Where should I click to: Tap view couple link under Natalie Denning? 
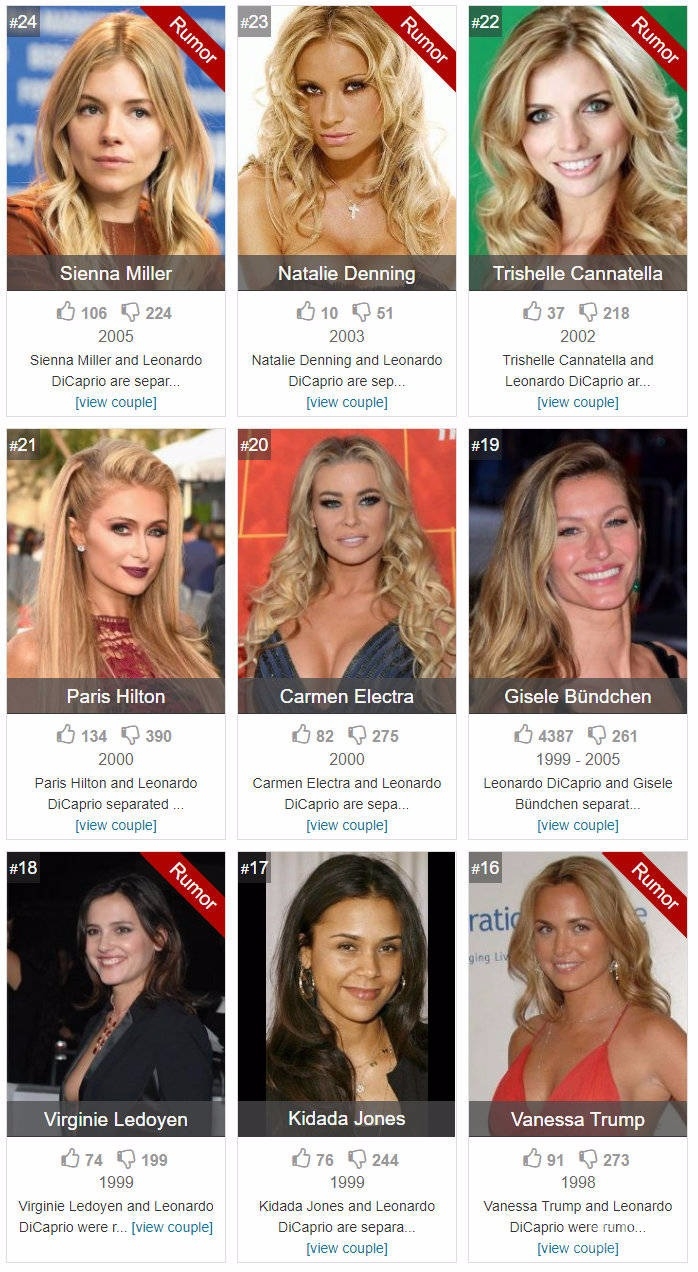point(347,402)
